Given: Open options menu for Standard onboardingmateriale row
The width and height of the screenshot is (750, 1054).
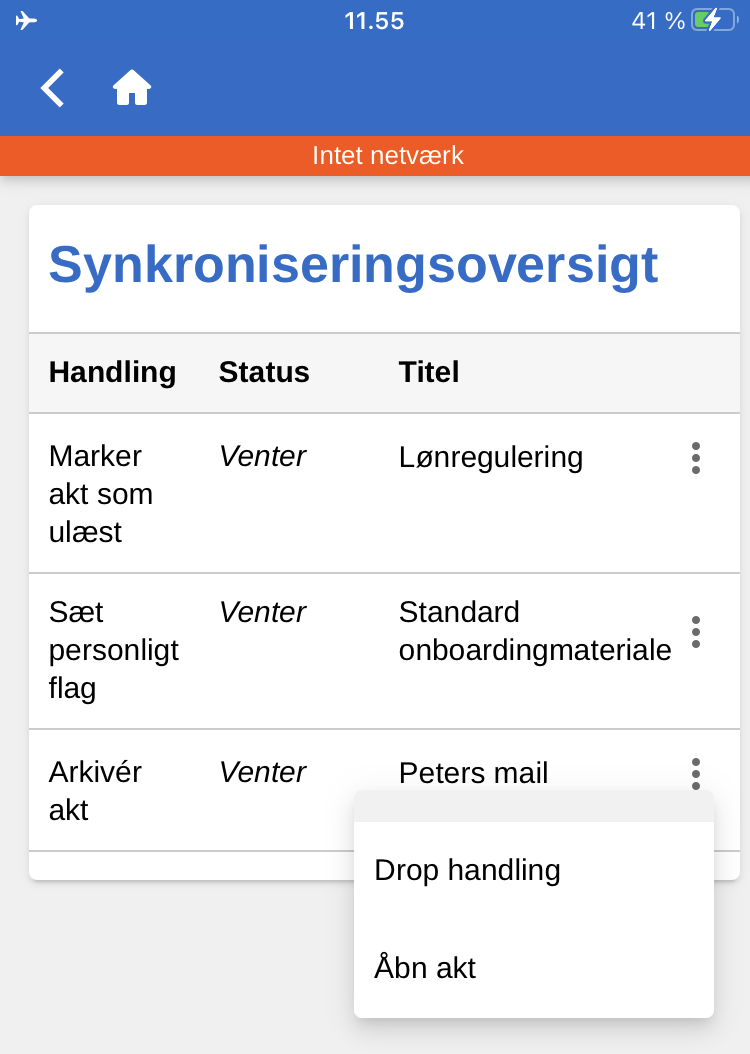Looking at the screenshot, I should click(696, 632).
